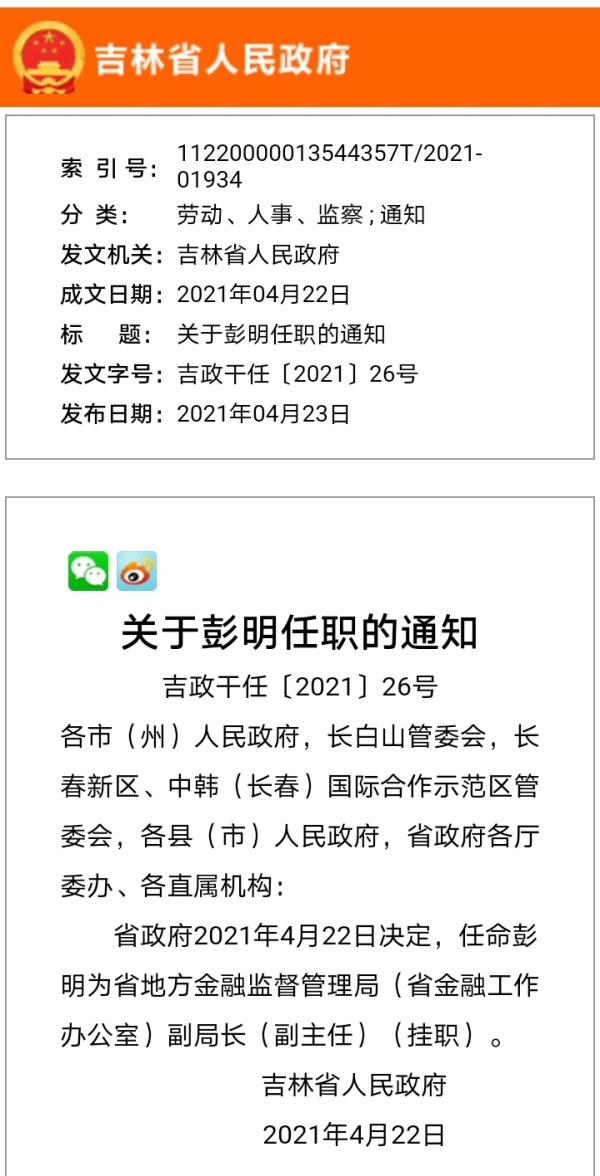Viewport: 600px width, 1176px height.
Task: Share this notice via Weibo icon
Action: (x=137, y=571)
